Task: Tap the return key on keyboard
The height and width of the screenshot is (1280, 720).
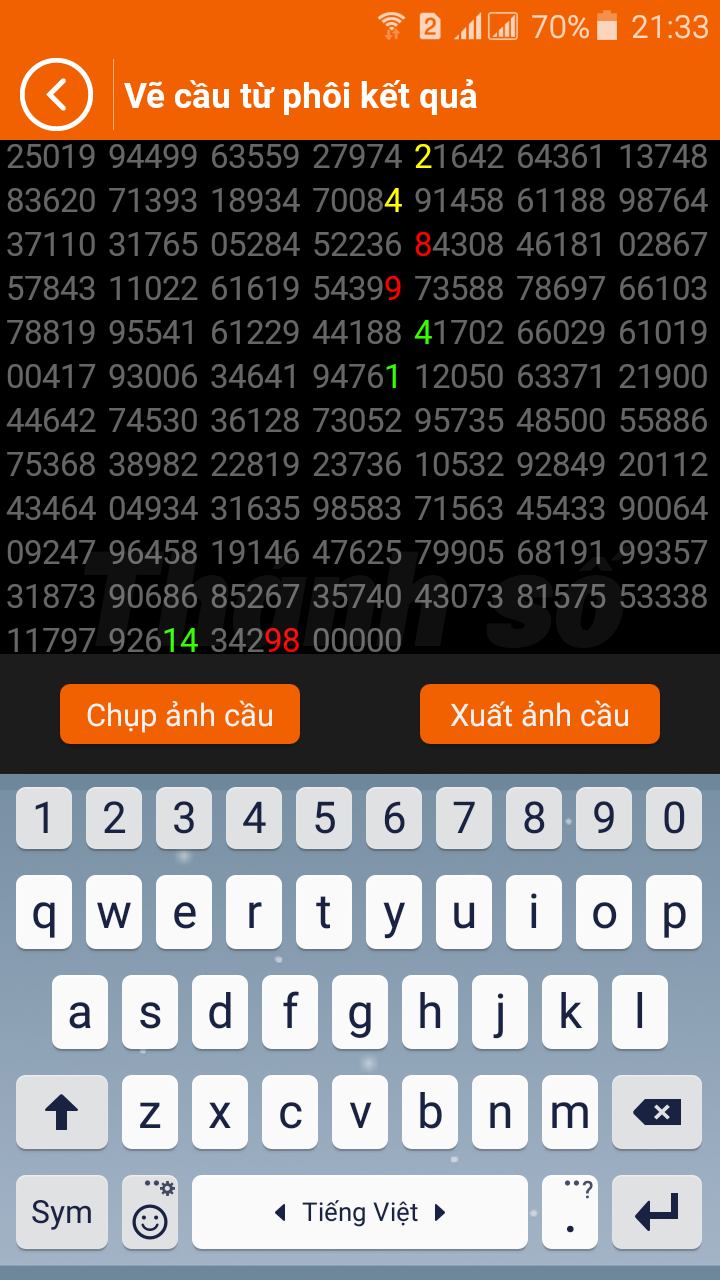Action: pos(657,1212)
